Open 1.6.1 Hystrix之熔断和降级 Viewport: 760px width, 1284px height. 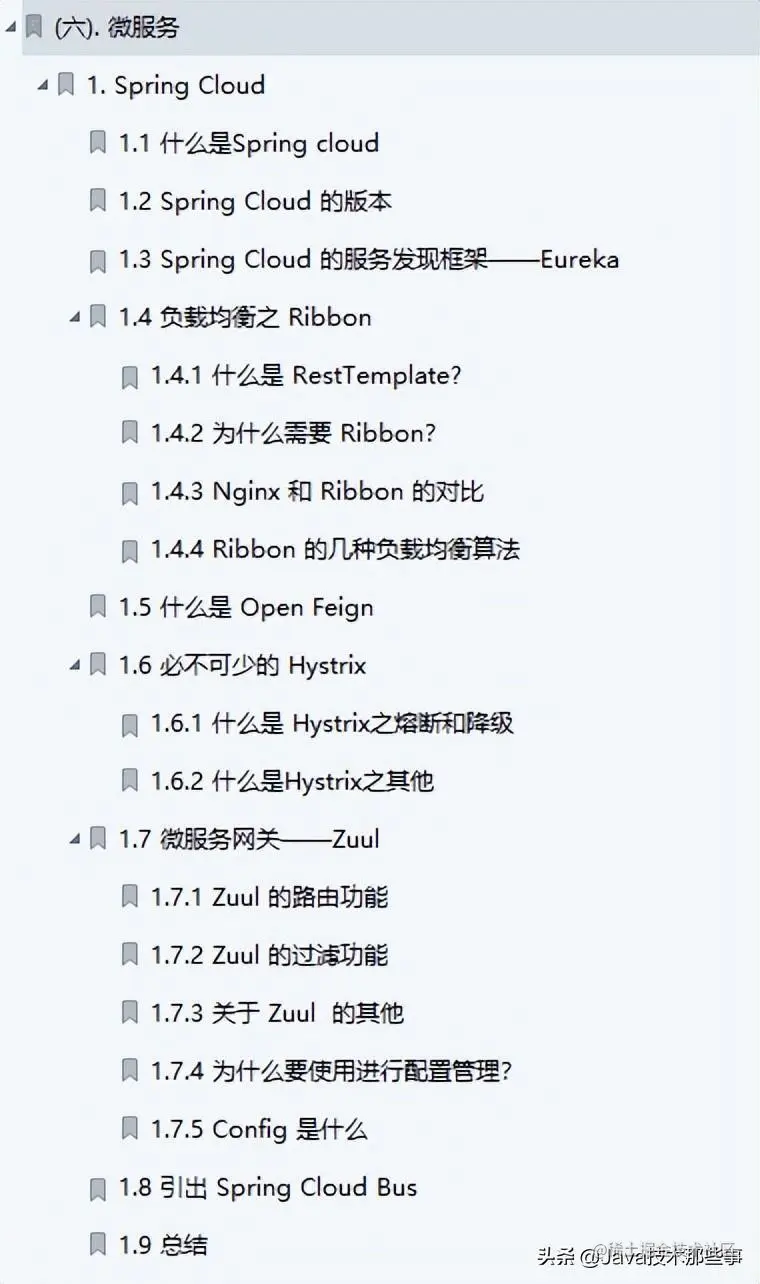tap(332, 723)
